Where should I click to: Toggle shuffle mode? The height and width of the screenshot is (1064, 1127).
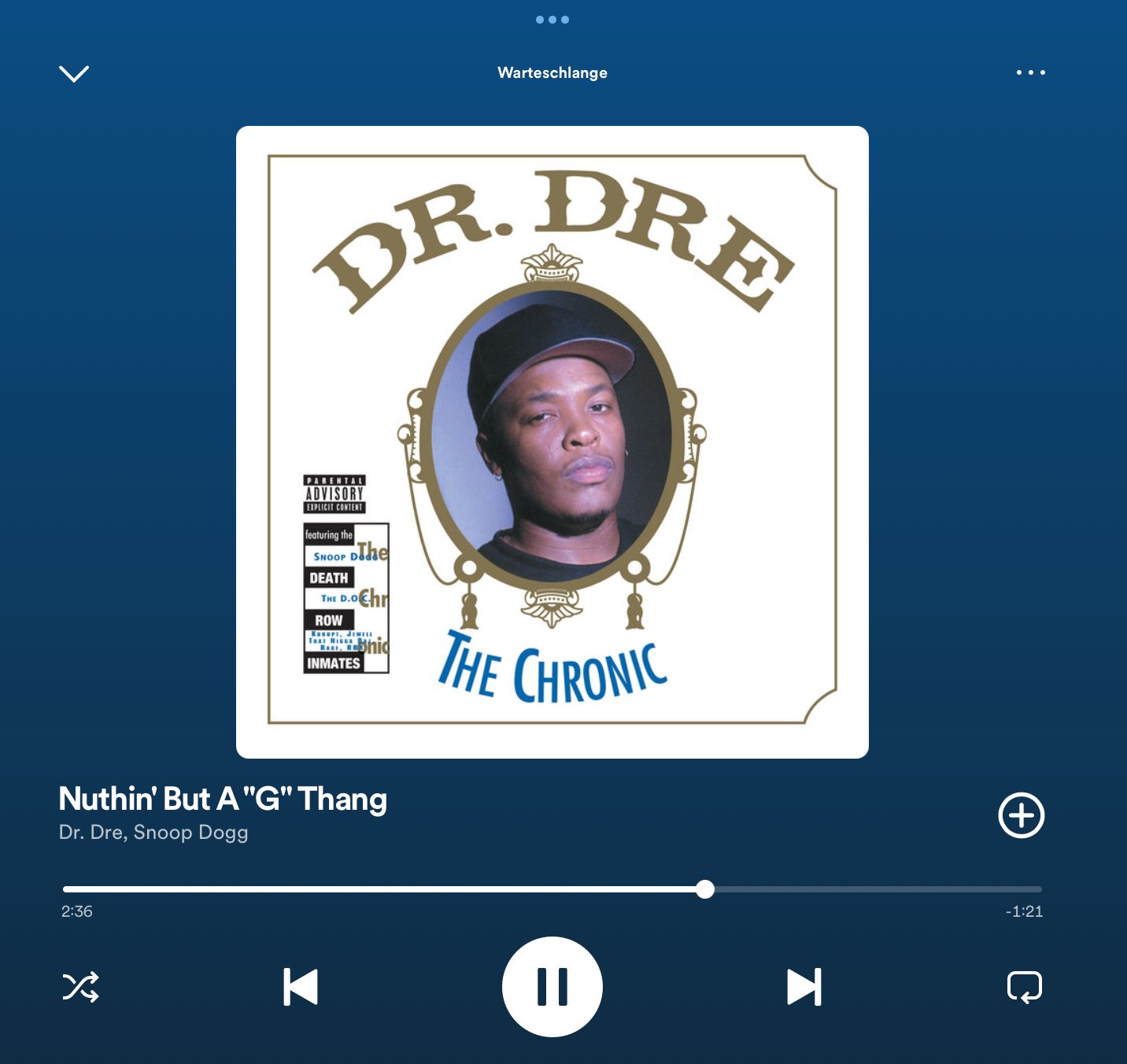pos(80,987)
